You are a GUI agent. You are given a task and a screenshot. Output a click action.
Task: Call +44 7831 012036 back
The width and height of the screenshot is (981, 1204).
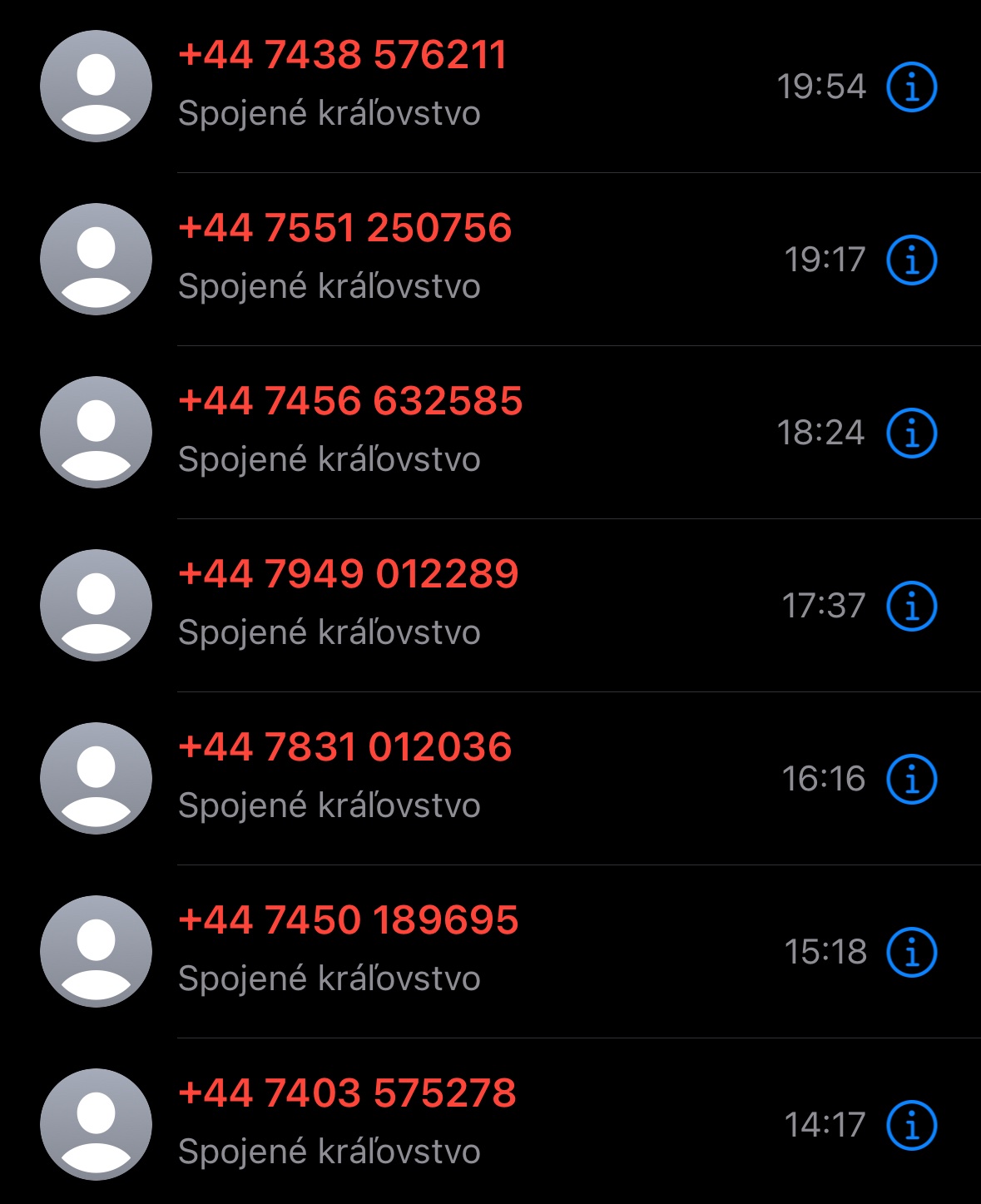click(x=344, y=749)
